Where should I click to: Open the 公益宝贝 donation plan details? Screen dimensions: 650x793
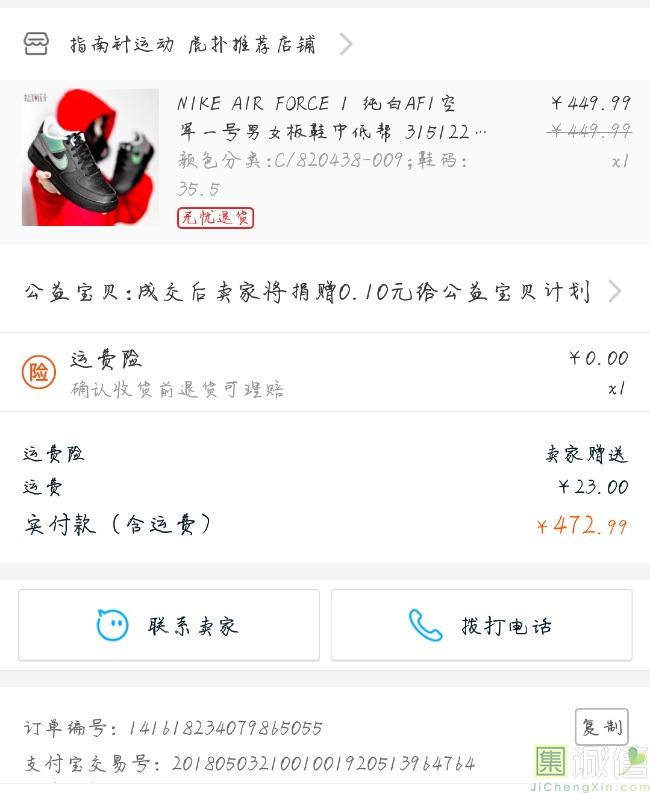click(x=320, y=291)
